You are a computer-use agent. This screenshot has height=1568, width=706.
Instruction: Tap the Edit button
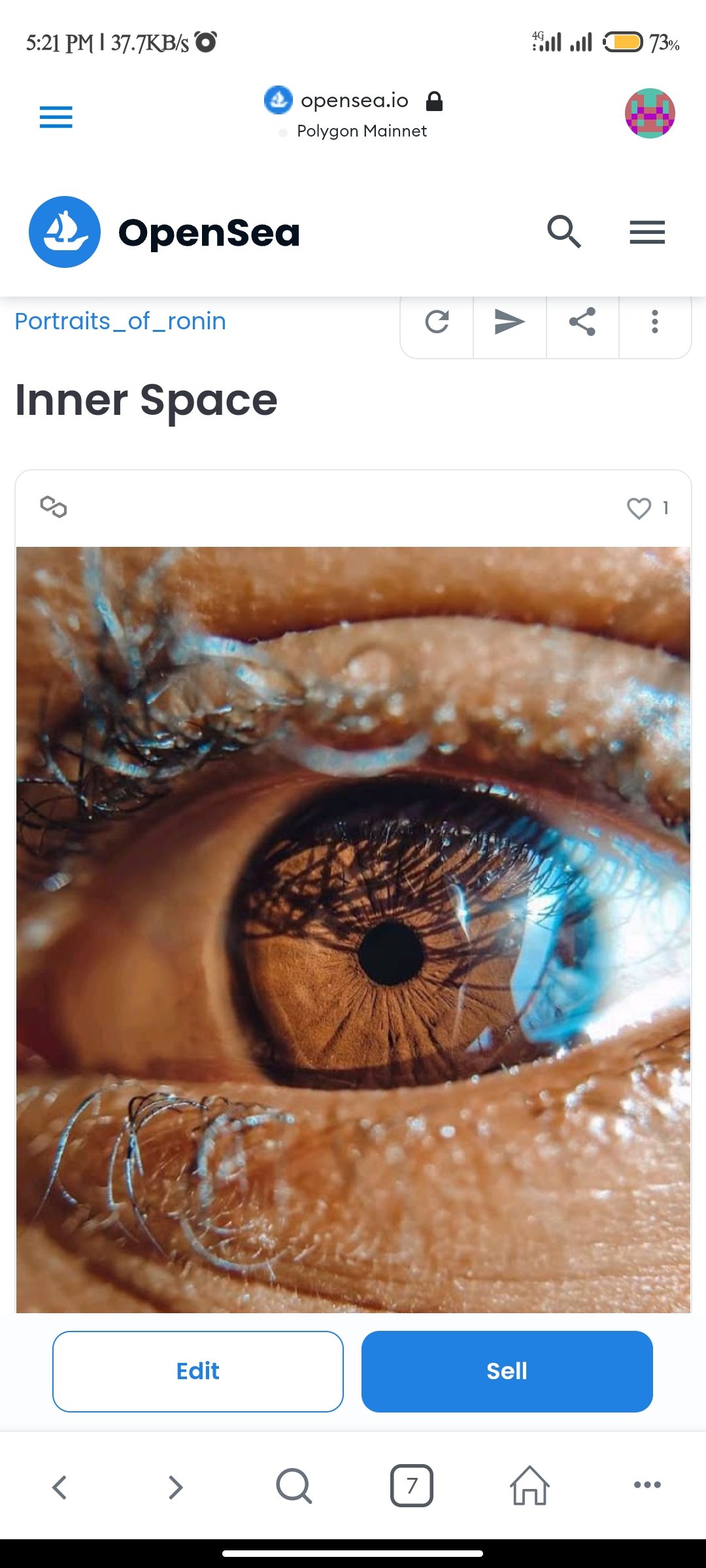pyautogui.click(x=198, y=1371)
